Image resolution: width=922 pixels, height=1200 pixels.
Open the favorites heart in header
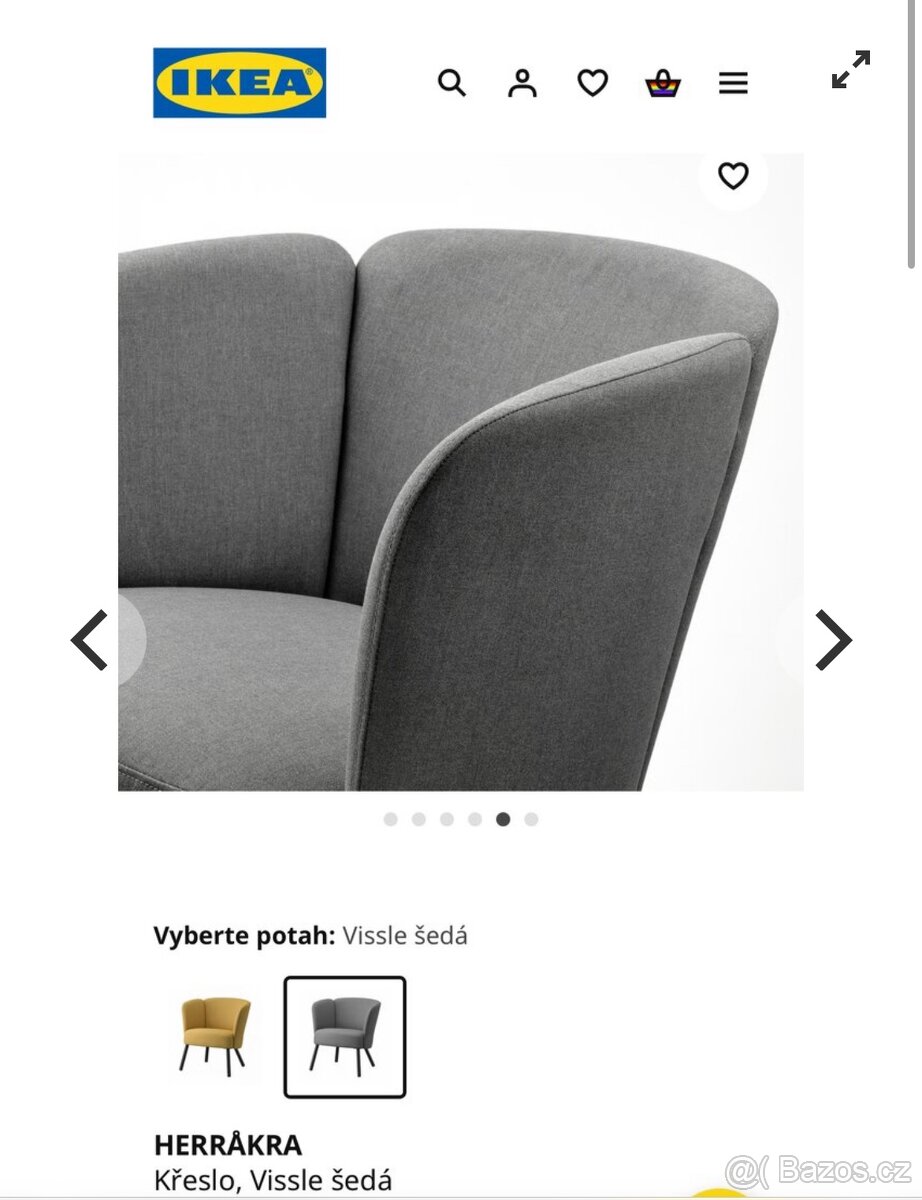tap(593, 83)
